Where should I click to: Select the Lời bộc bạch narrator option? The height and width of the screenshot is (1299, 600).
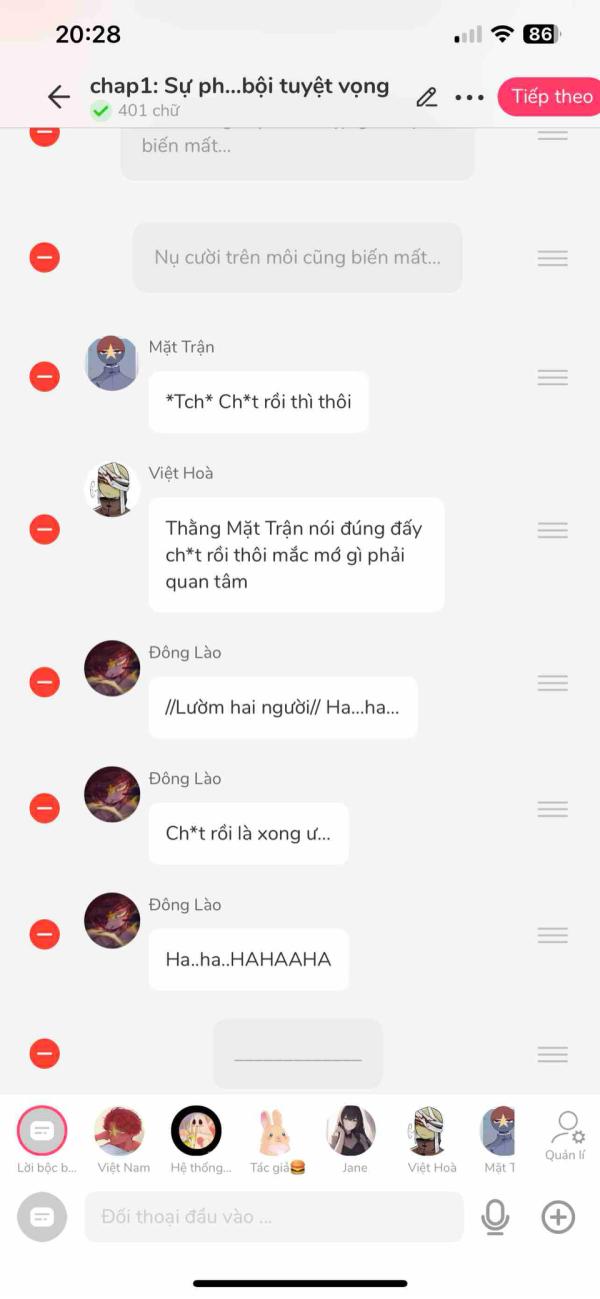(x=43, y=1131)
